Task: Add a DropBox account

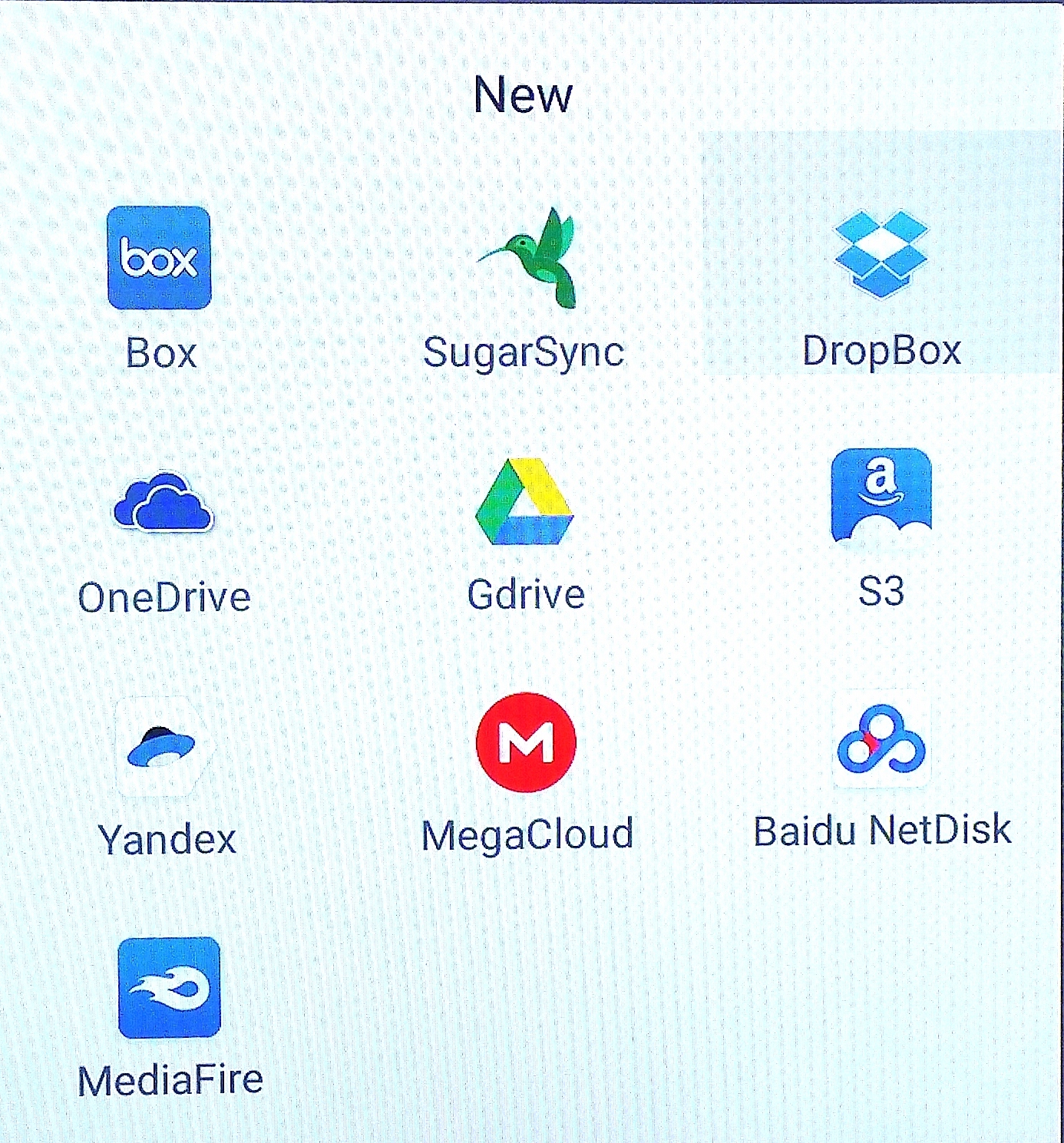Action: (881, 255)
